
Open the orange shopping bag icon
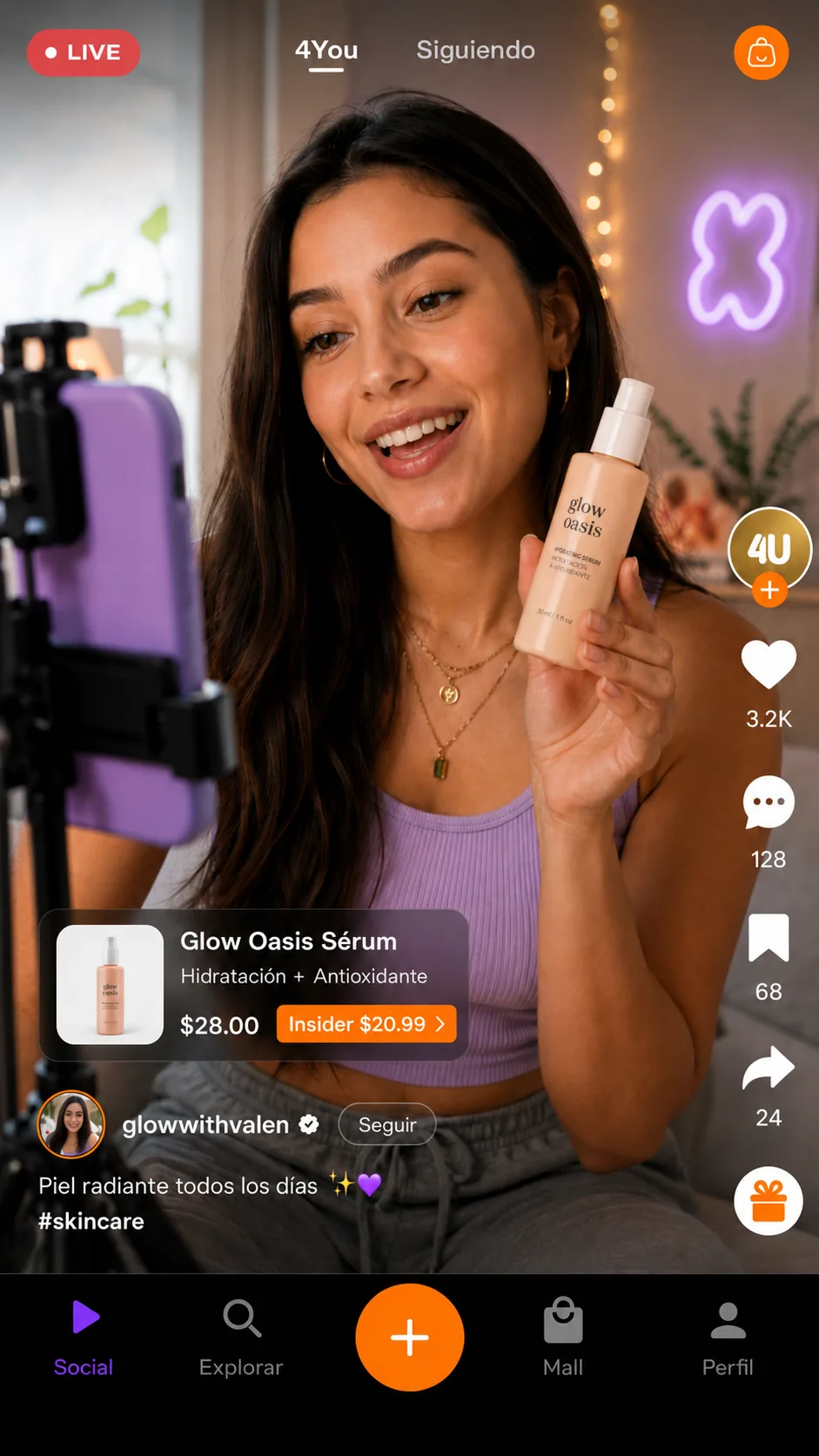(762, 53)
